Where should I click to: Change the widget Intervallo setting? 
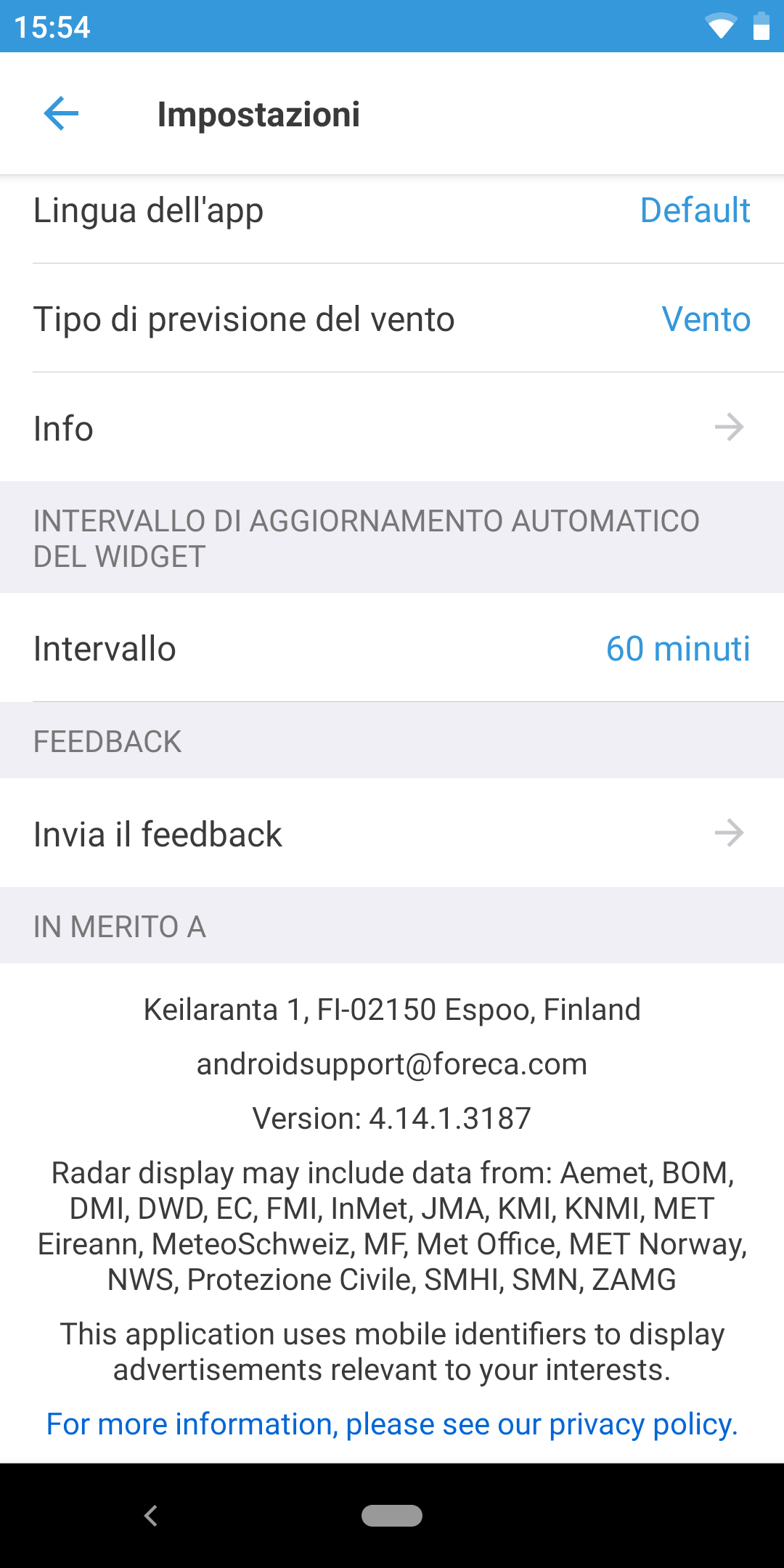(x=392, y=648)
